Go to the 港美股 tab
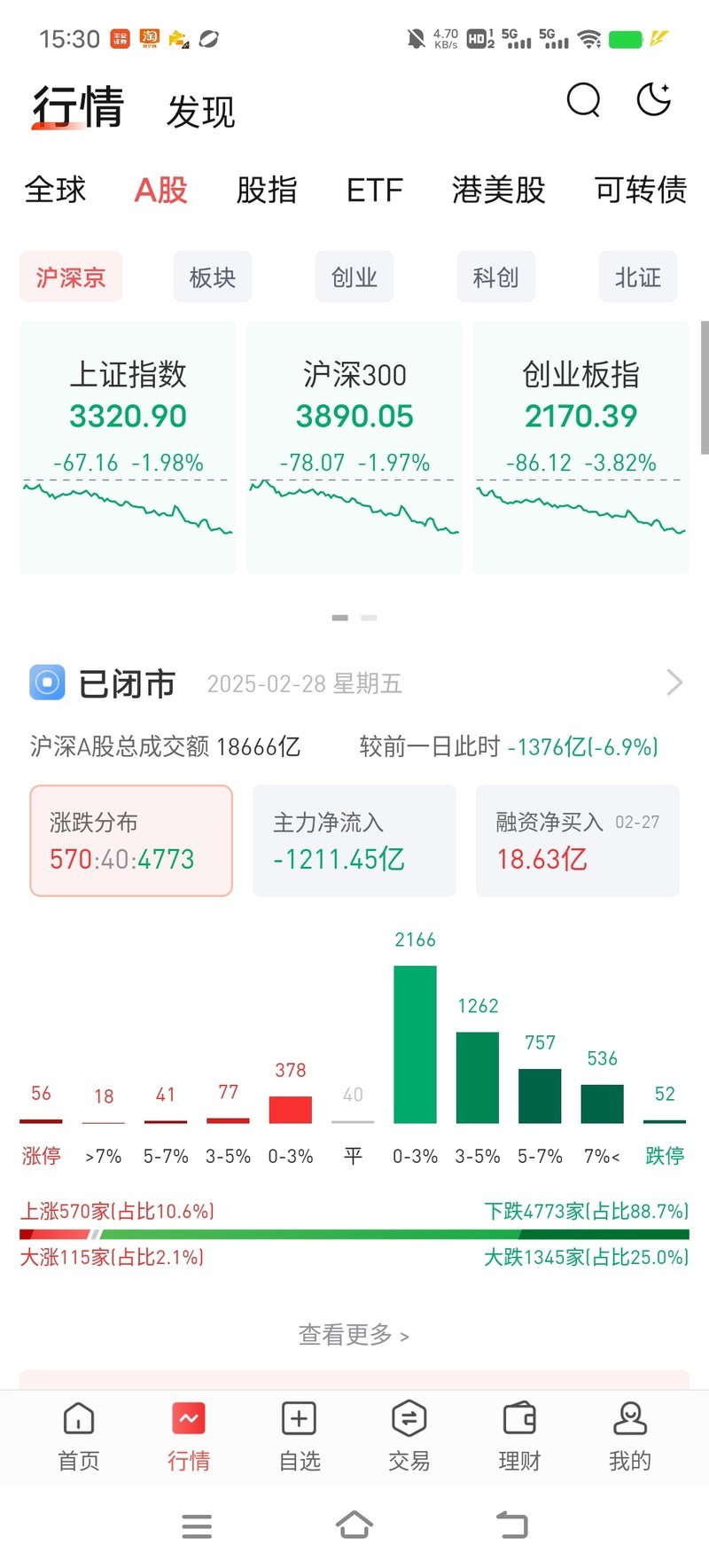Viewport: 709px width, 1568px height. [498, 190]
